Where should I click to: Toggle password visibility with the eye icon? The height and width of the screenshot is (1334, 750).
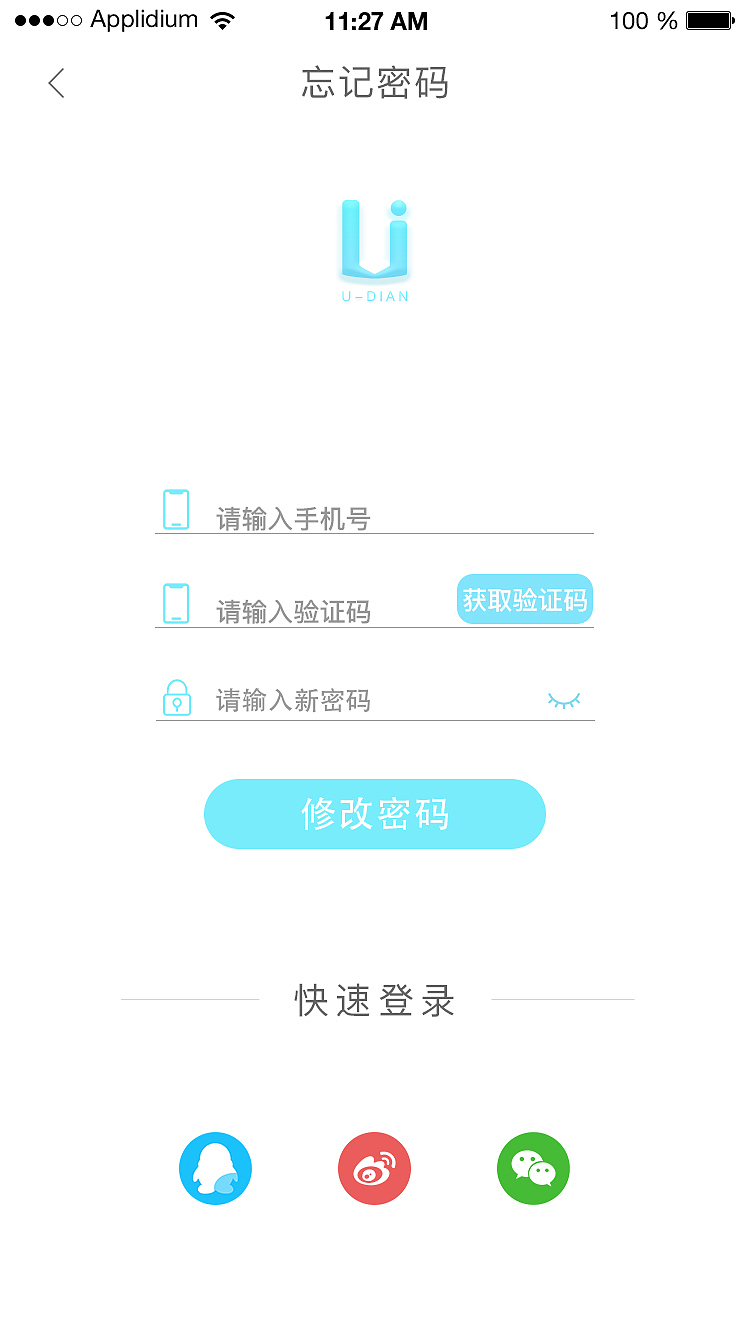click(x=564, y=701)
